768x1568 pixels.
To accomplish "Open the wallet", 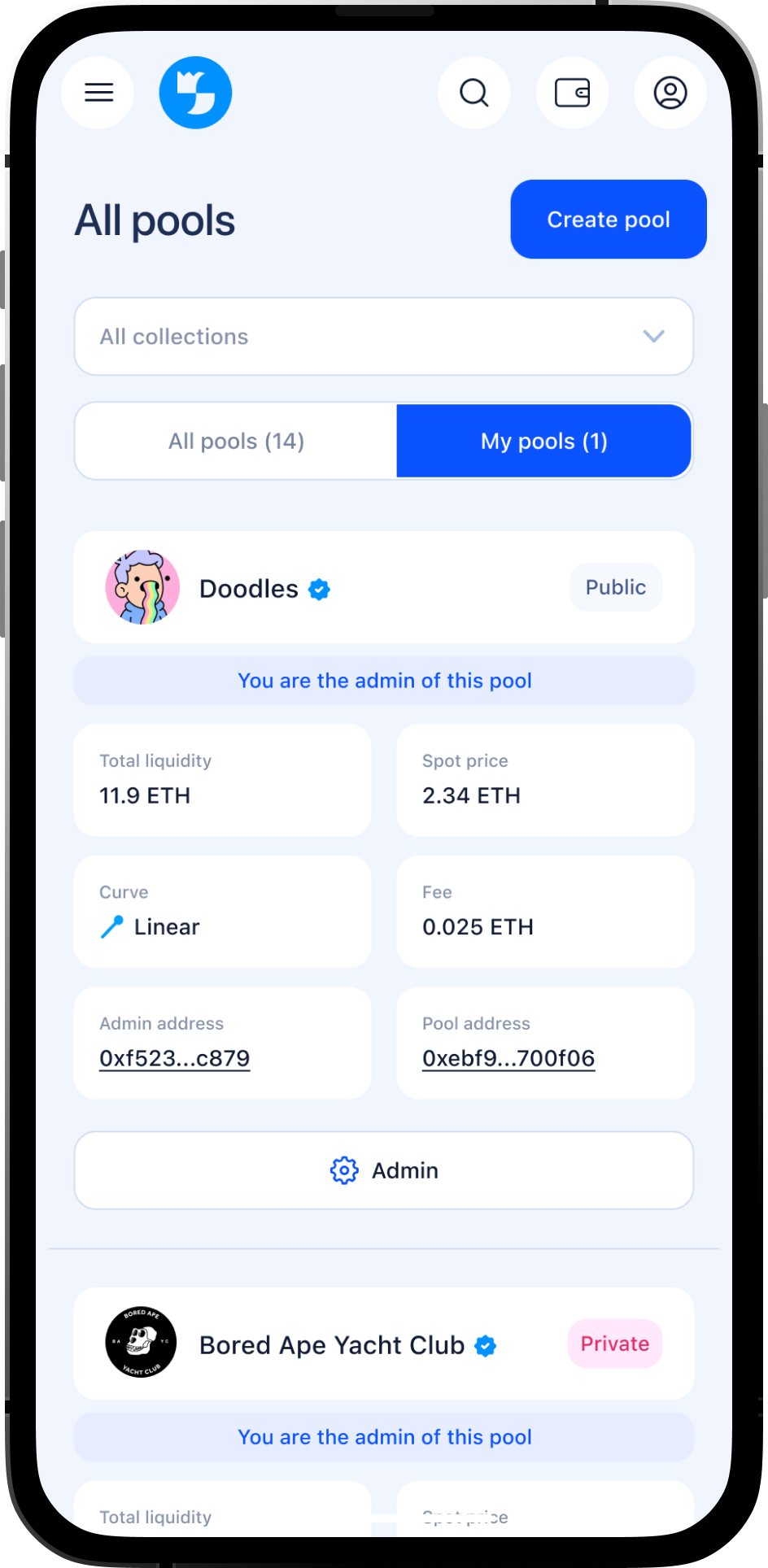I will coord(572,93).
